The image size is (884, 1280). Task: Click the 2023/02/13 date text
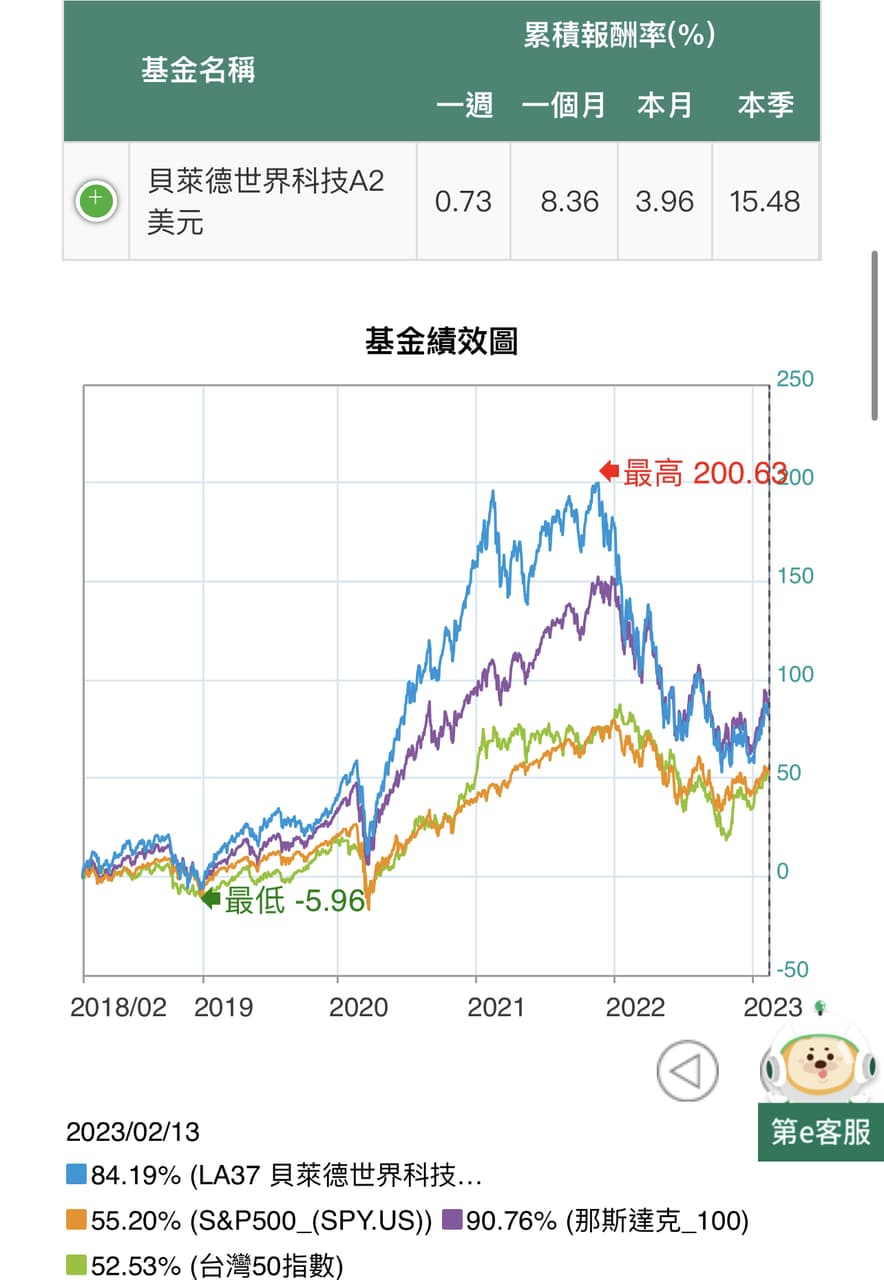click(x=133, y=1133)
